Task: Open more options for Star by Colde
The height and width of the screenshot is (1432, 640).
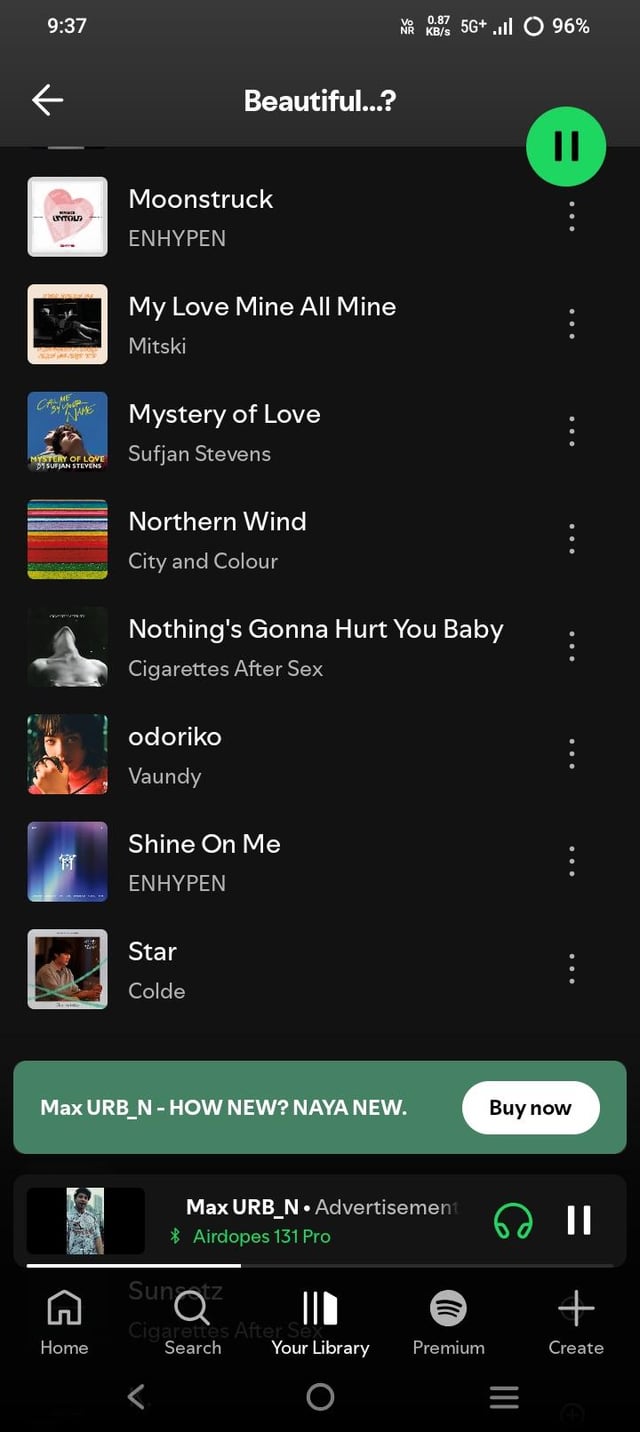Action: pyautogui.click(x=571, y=968)
